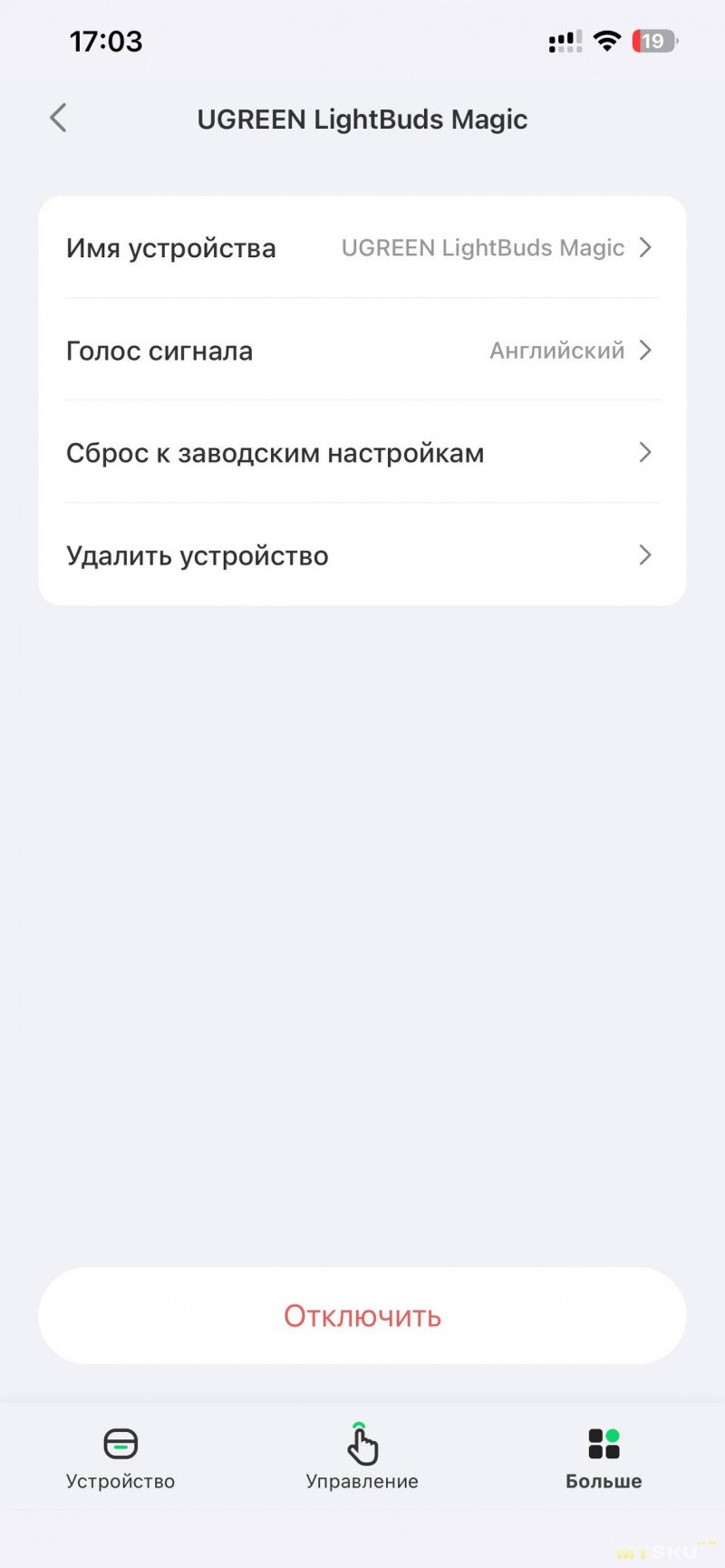Open Сброс к заводским настройкам
The height and width of the screenshot is (1568, 725).
point(362,453)
